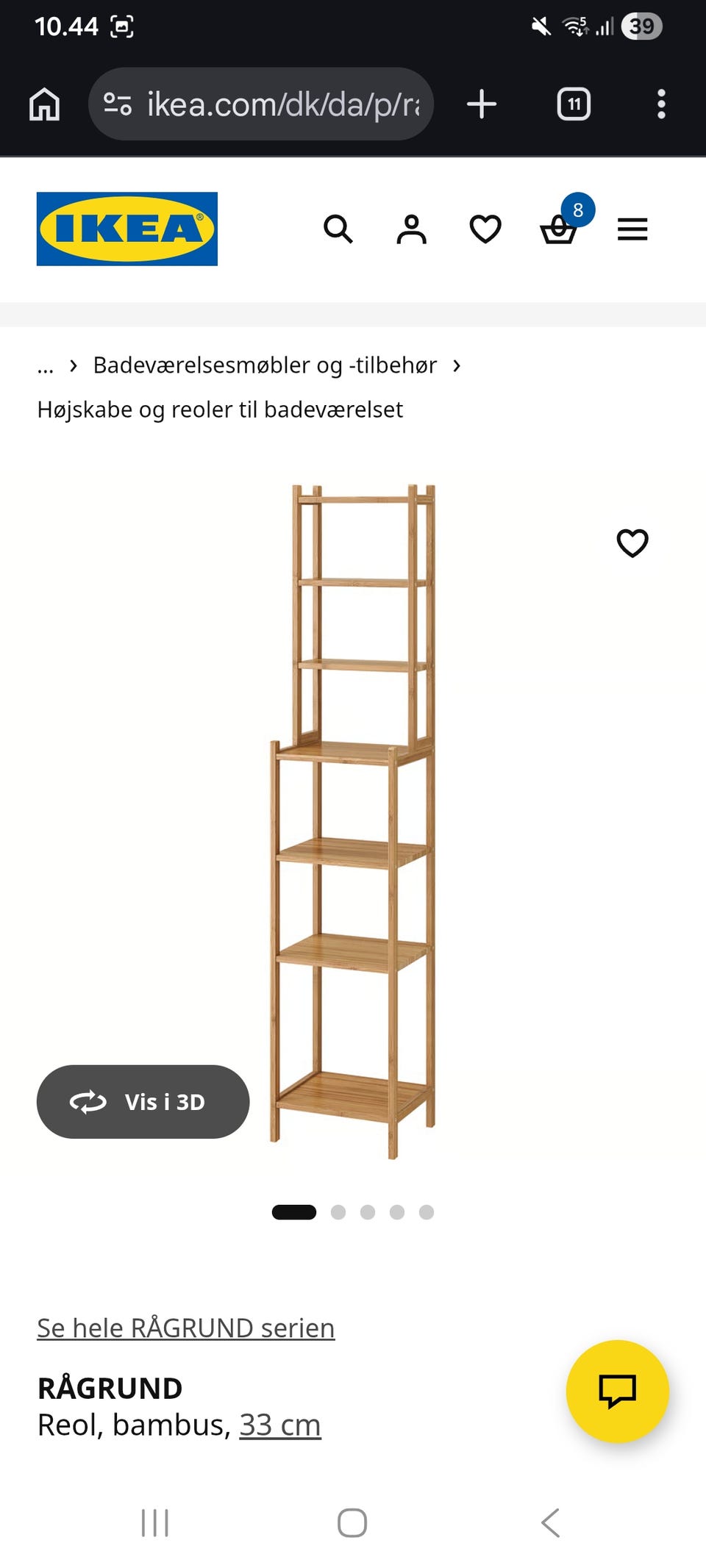
Task: Go to Badeværelsesmøbler og -tilbehør category
Action: click(x=265, y=365)
